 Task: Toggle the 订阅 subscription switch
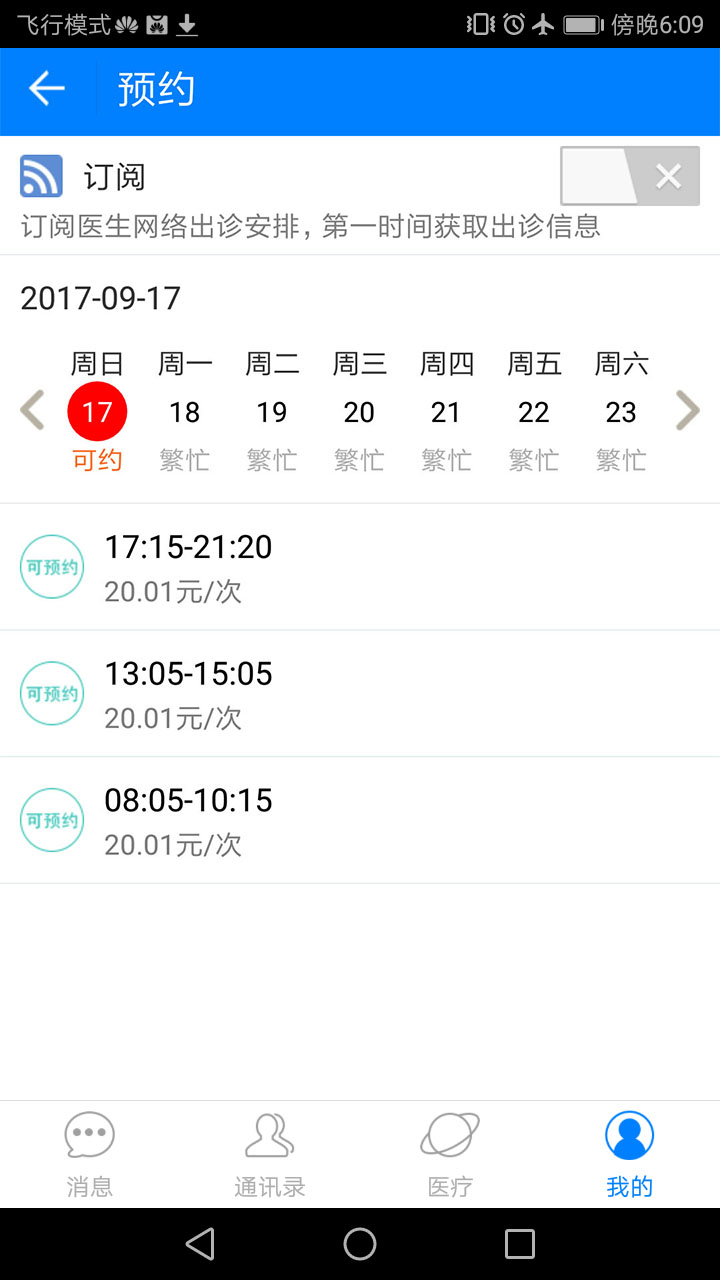(x=629, y=177)
